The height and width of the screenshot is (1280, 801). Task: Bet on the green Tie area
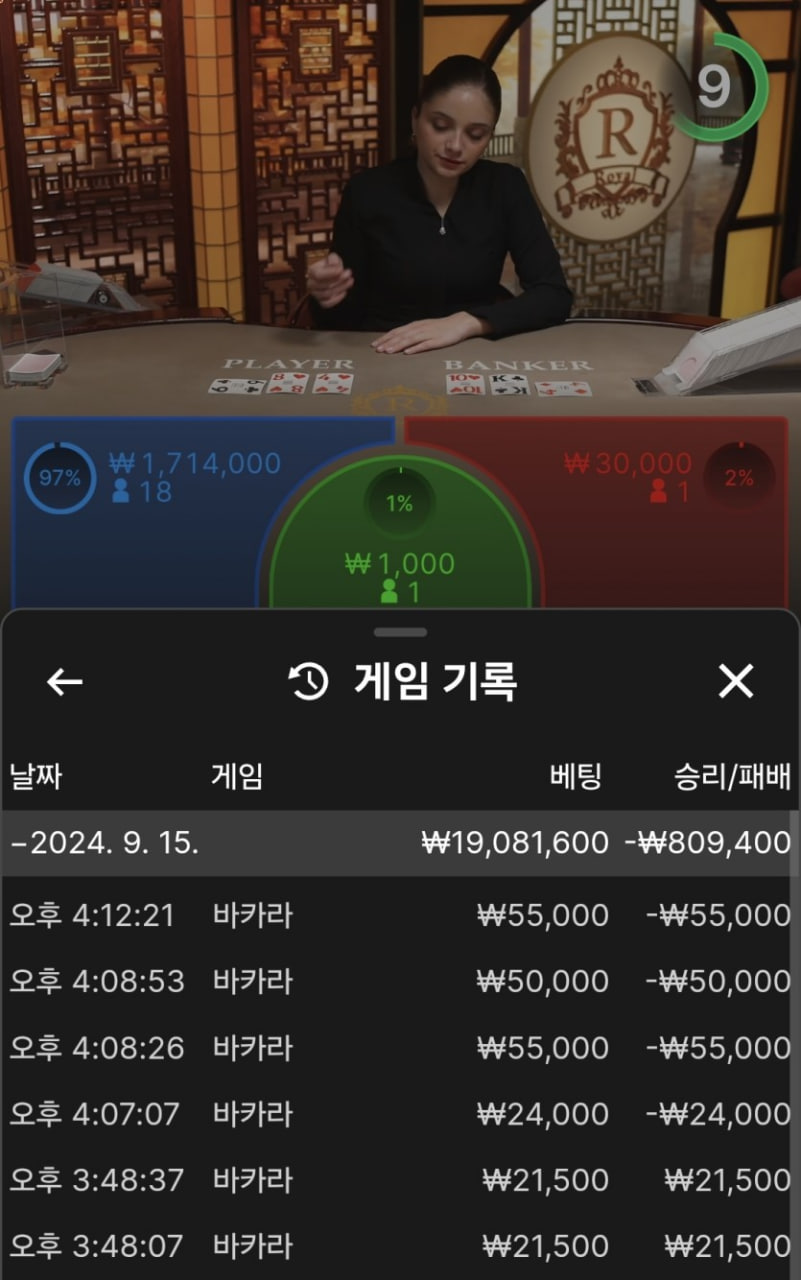click(400, 550)
